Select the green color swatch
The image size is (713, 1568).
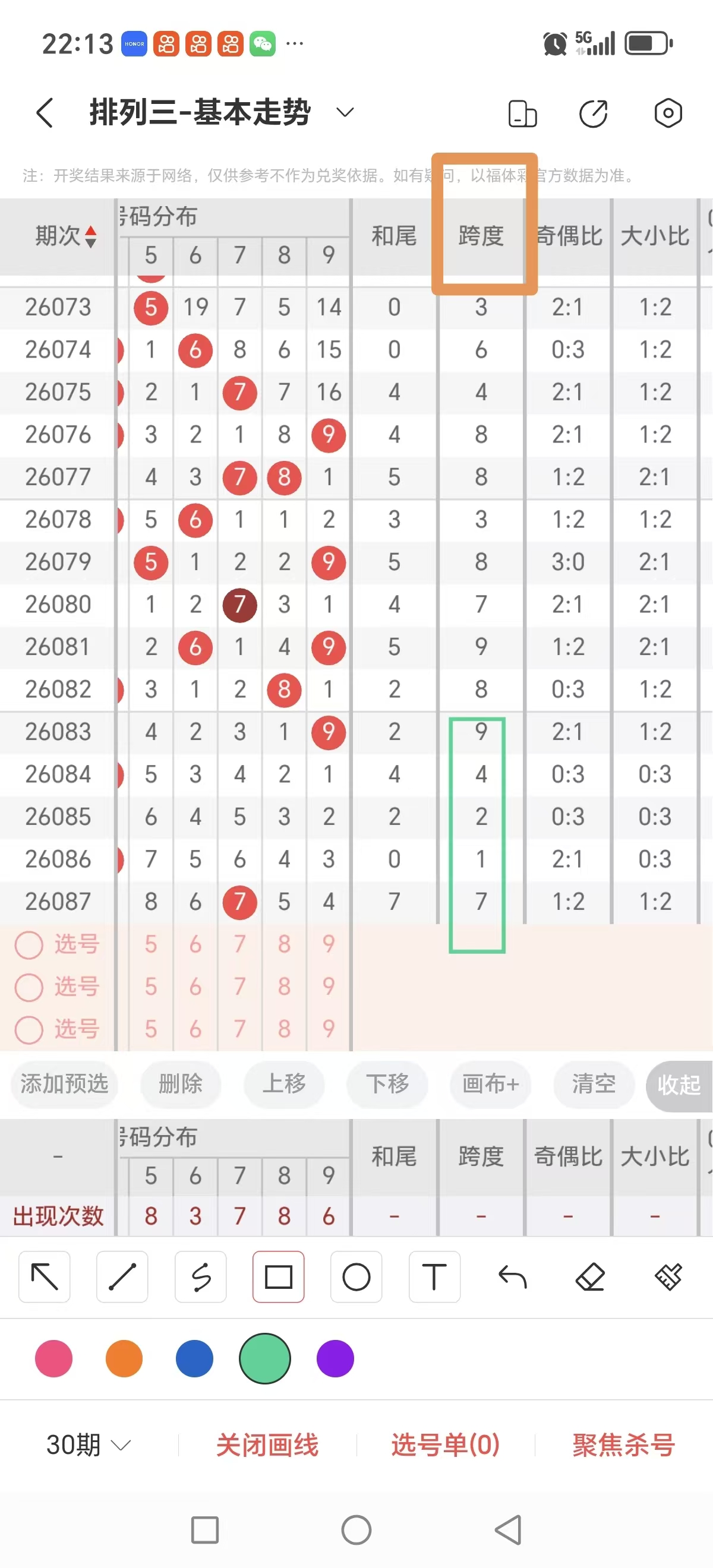click(264, 1358)
